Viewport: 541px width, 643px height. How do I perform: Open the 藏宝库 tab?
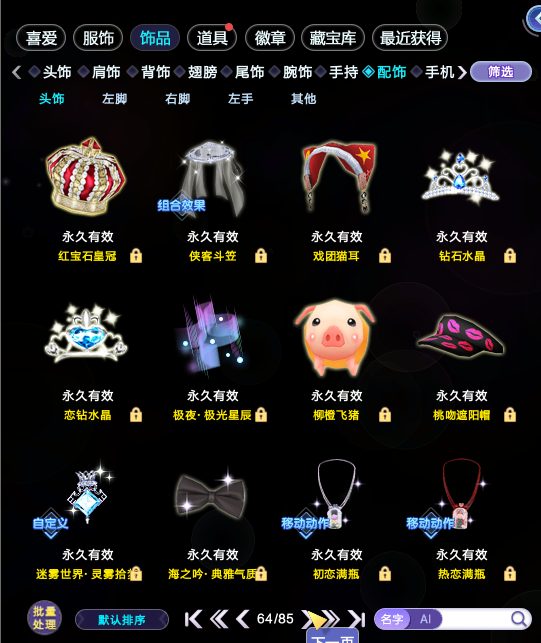(x=333, y=38)
